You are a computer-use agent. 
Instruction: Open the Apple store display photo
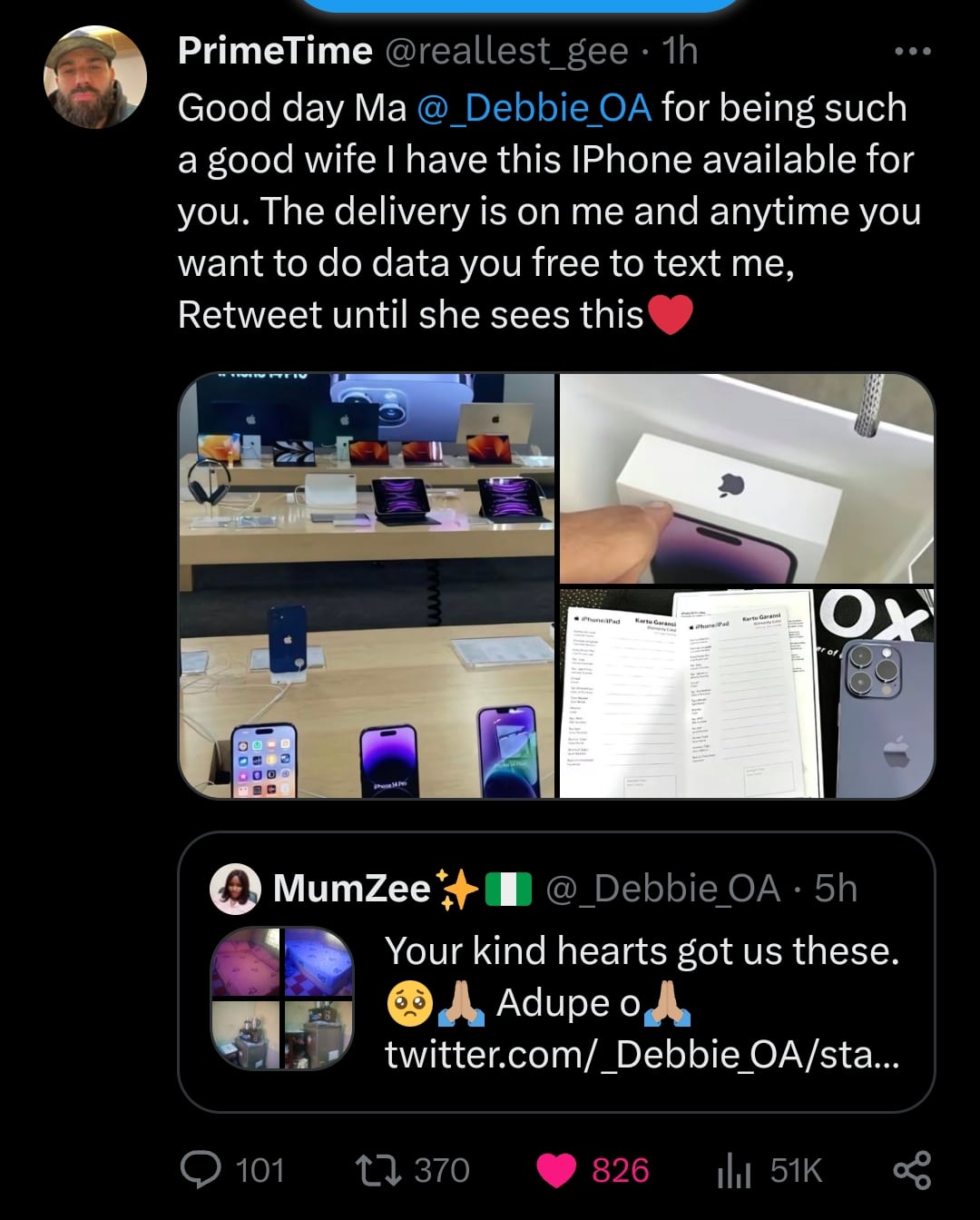pos(366,585)
